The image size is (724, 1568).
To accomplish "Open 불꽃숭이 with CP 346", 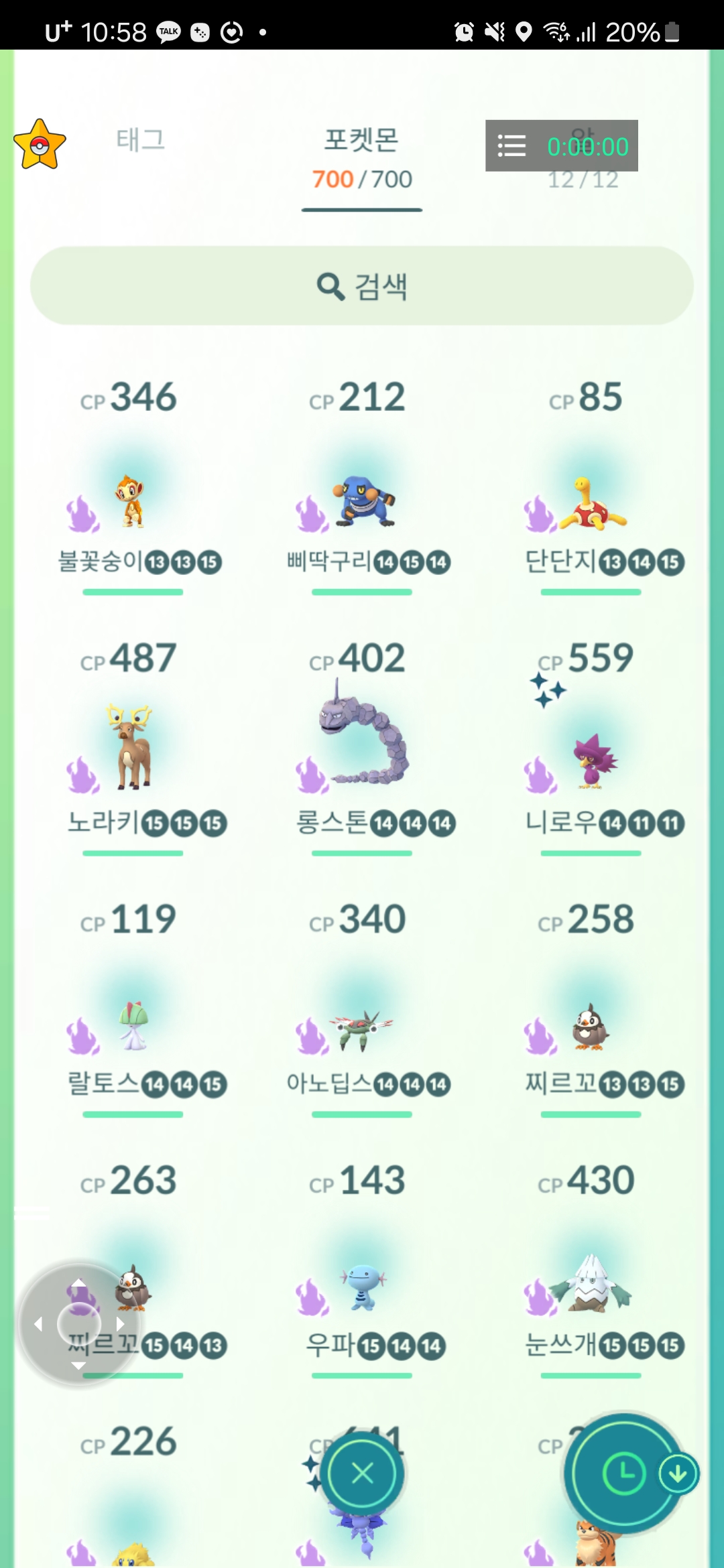I will point(132,503).
